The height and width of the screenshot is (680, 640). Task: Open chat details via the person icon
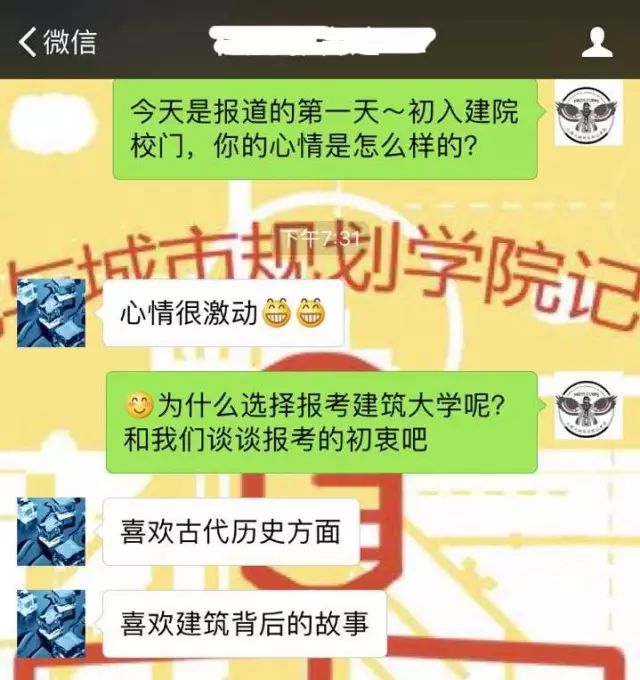(597, 41)
